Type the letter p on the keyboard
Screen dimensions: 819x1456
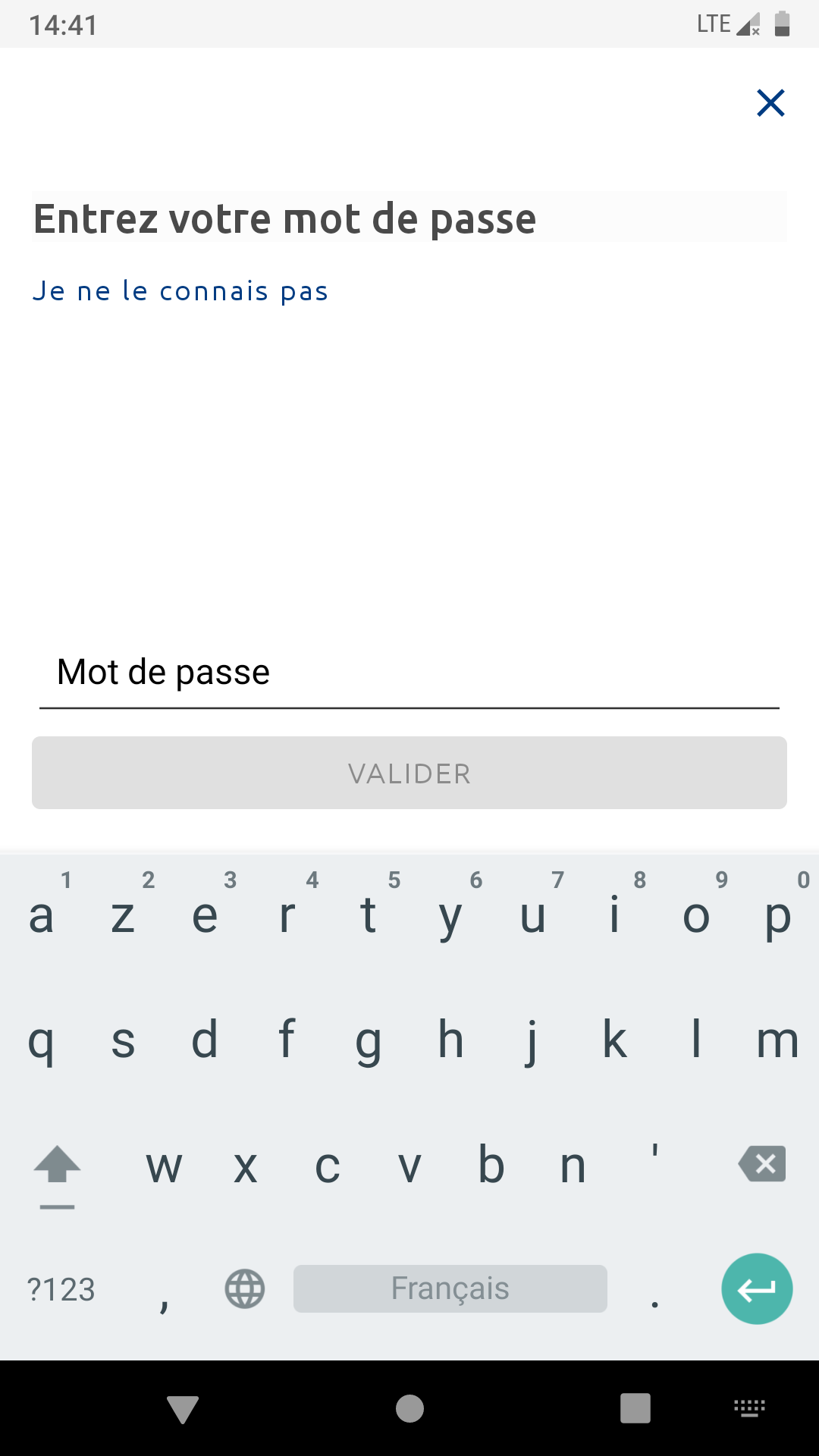(x=778, y=915)
